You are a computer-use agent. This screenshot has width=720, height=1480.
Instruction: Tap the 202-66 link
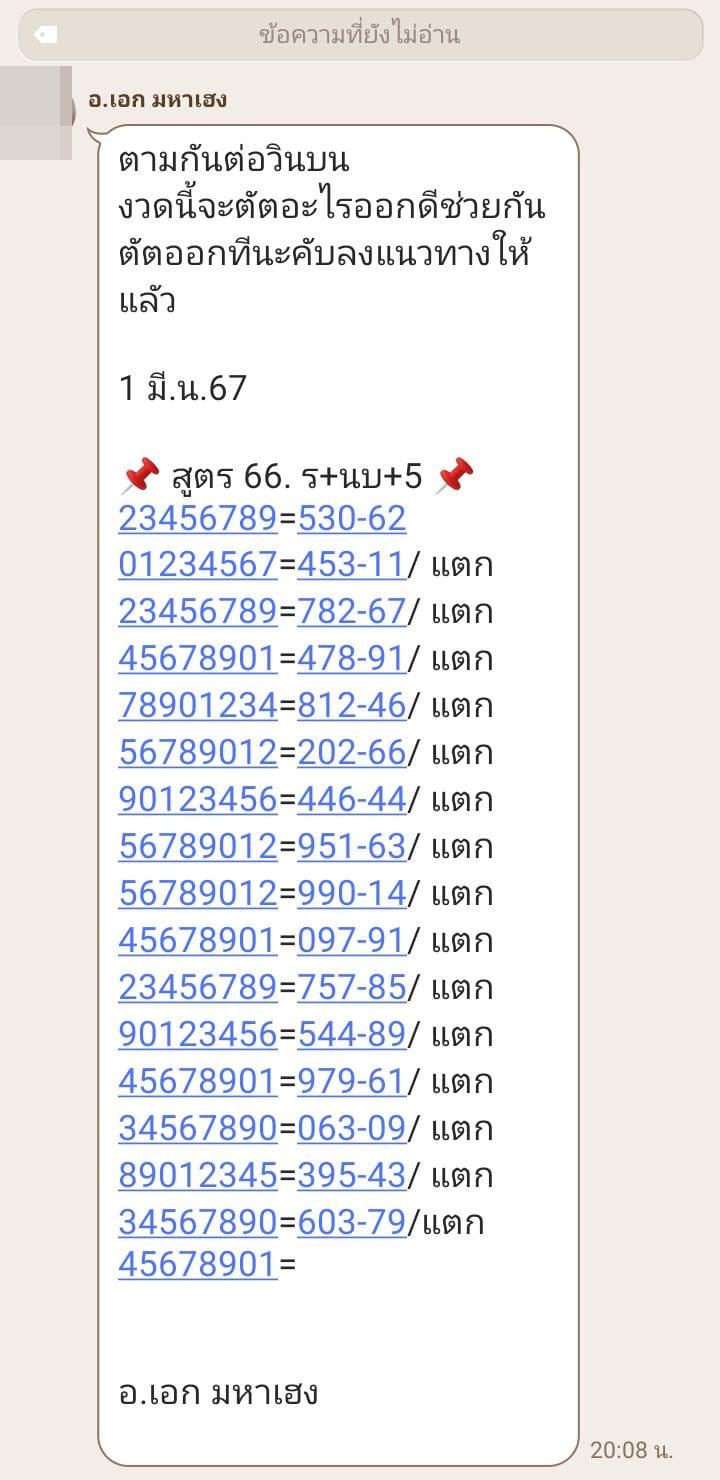352,753
